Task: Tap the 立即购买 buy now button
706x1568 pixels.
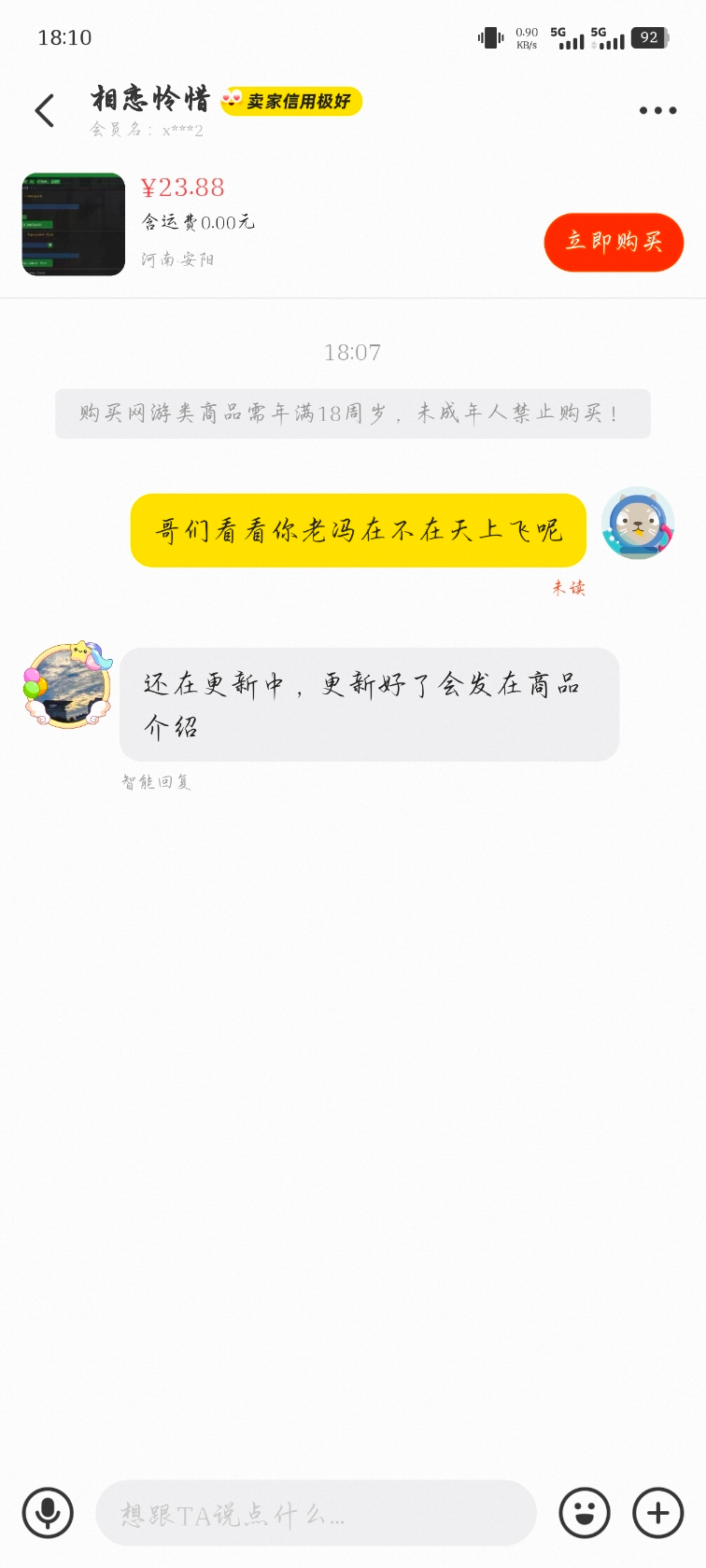Action: click(614, 243)
